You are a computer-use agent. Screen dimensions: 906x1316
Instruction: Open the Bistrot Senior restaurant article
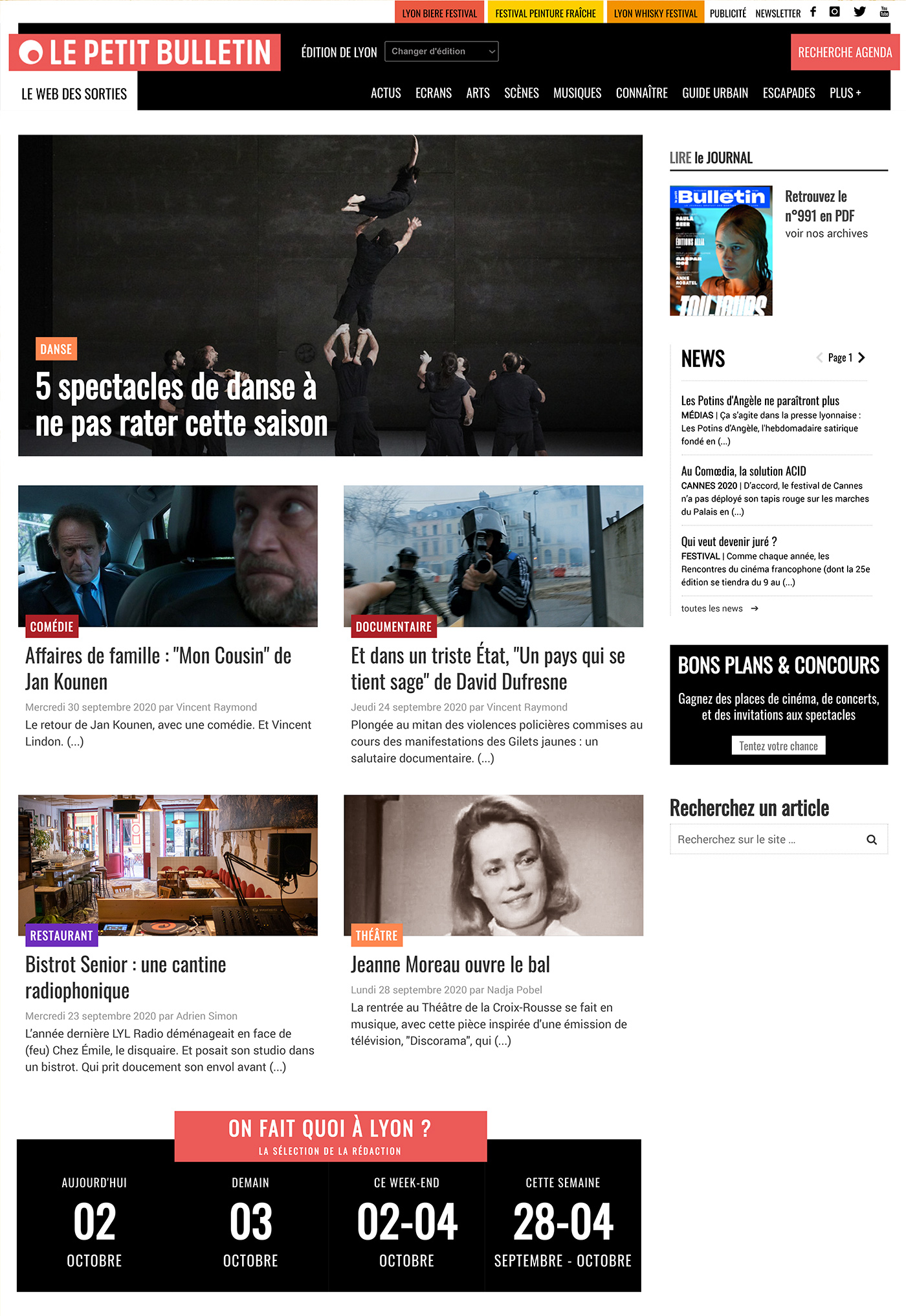pos(126,977)
